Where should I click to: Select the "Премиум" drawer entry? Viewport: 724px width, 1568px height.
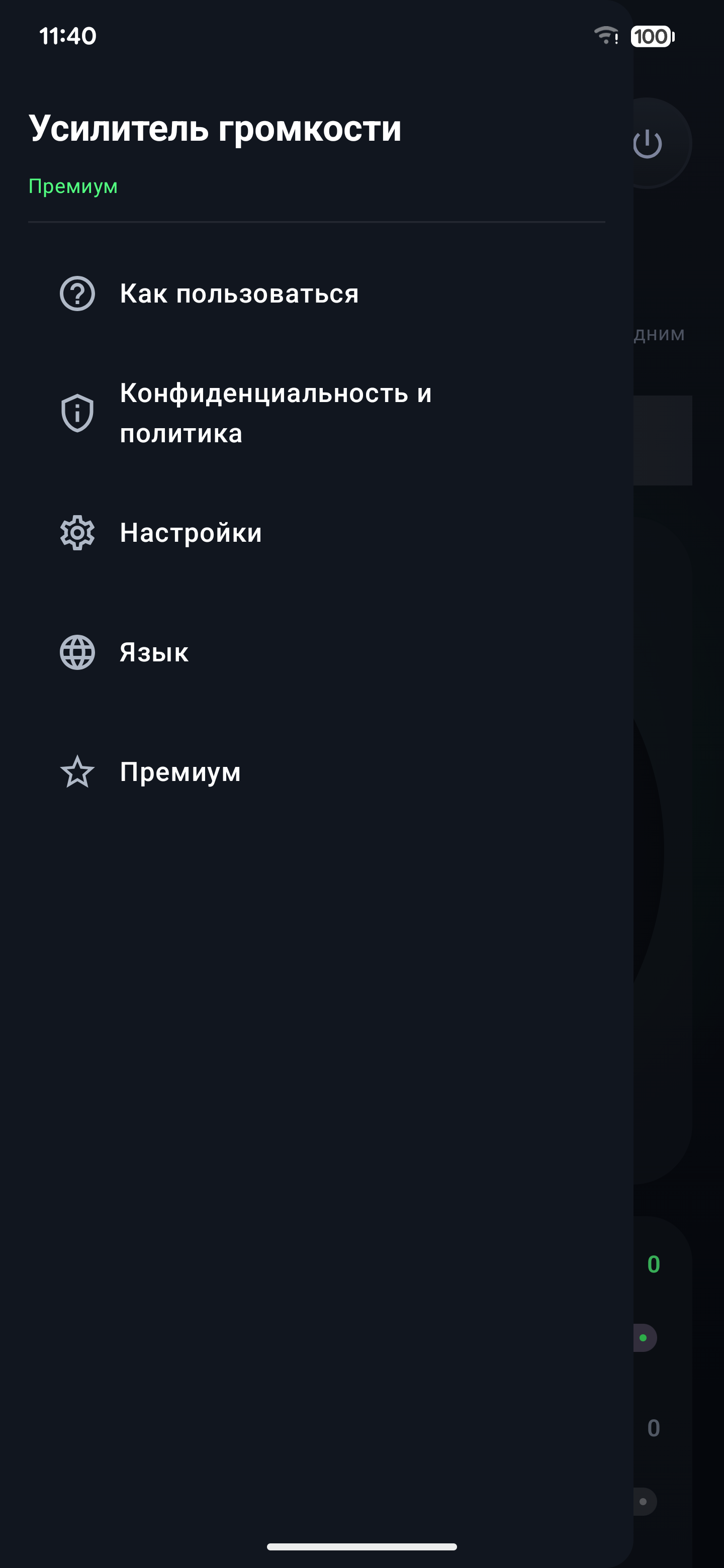pos(180,773)
